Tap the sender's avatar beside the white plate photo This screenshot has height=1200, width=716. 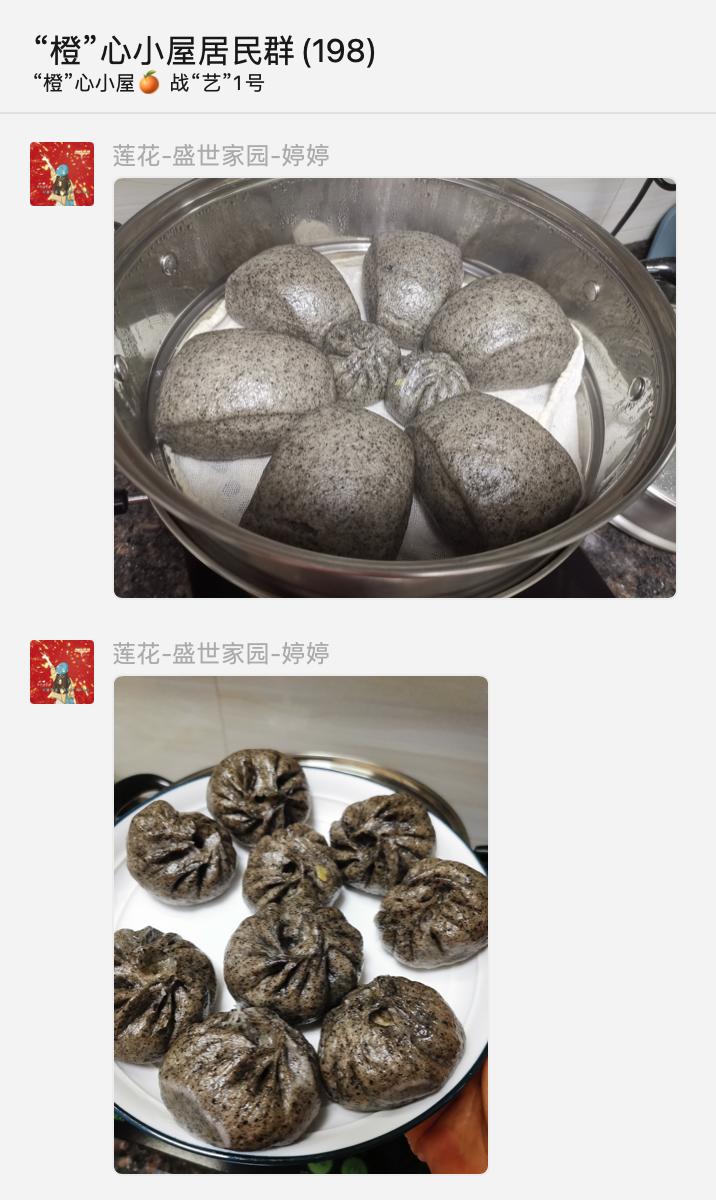click(x=62, y=672)
